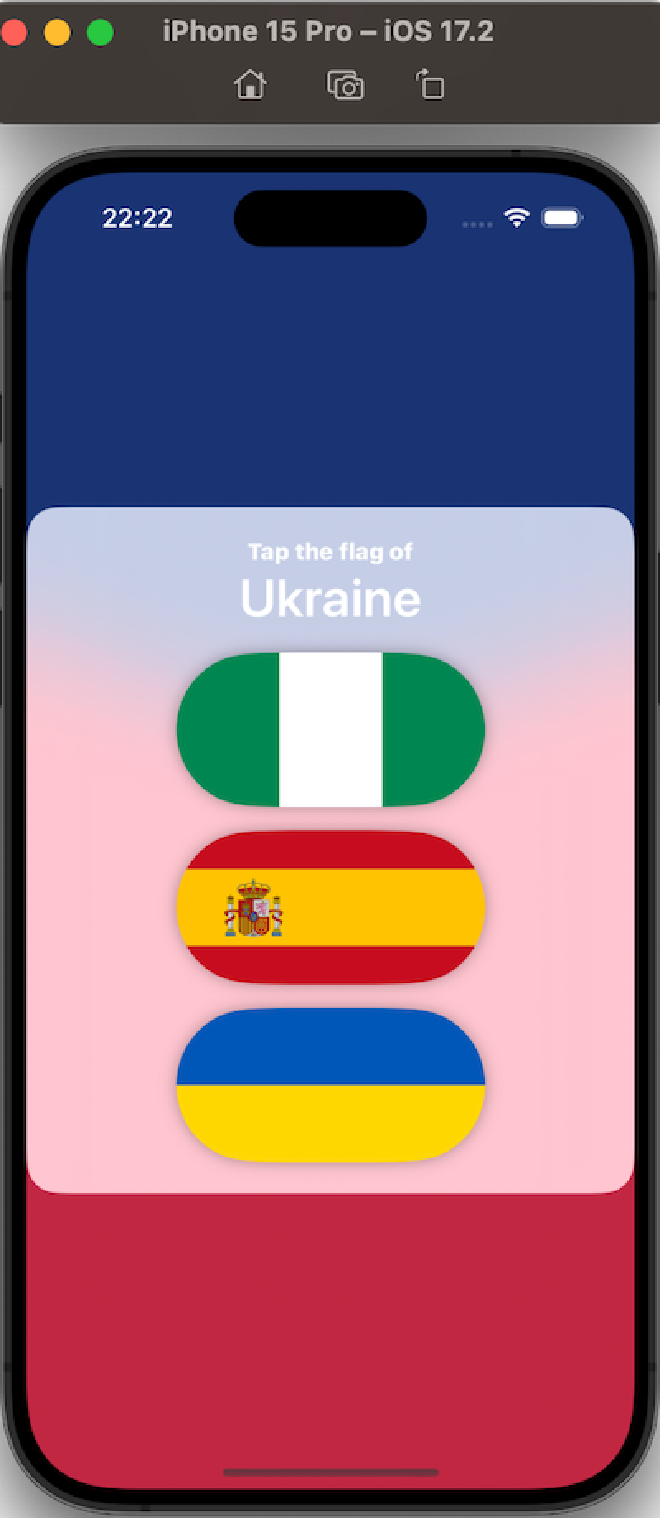The image size is (660, 1518).
Task: Choose the blue and yellow Ukraine flag
Action: 330,1085
